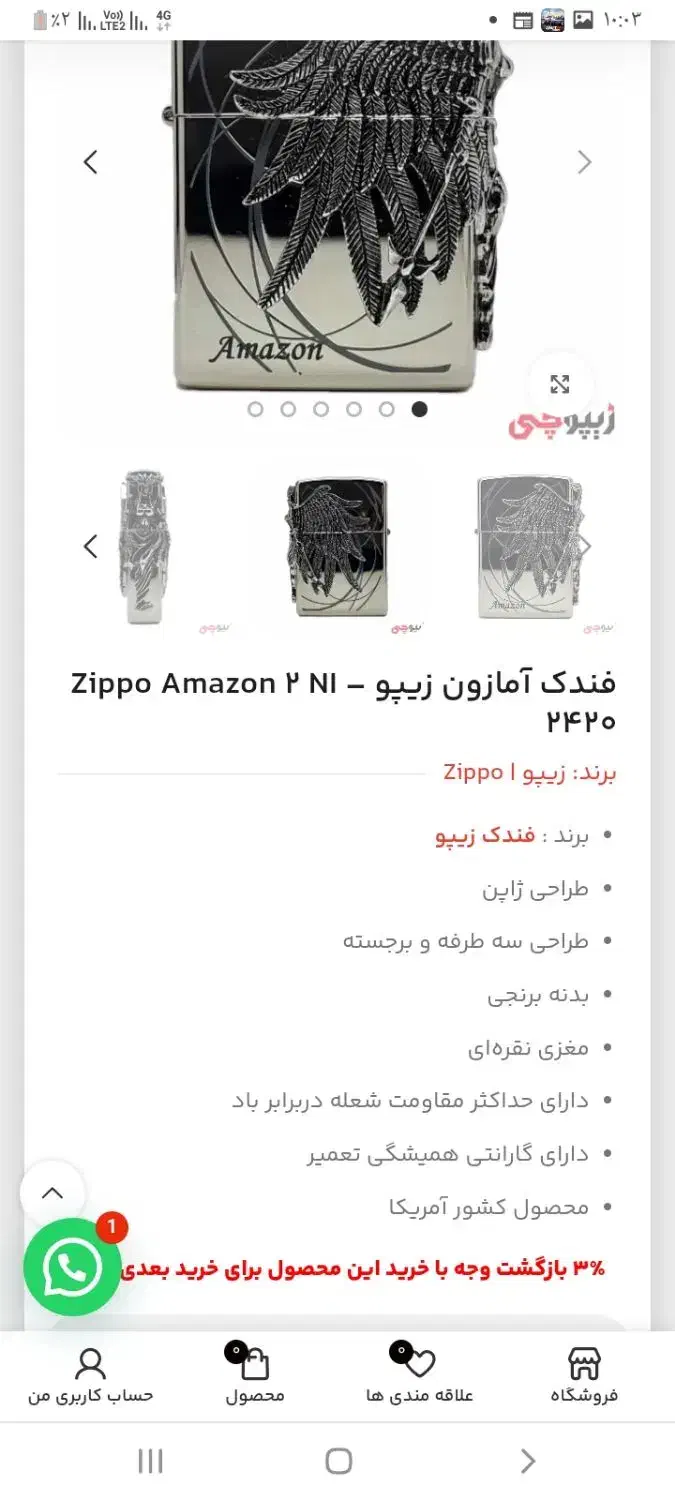
Task: Open the red فندک زیپو link
Action: pyautogui.click(x=485, y=836)
